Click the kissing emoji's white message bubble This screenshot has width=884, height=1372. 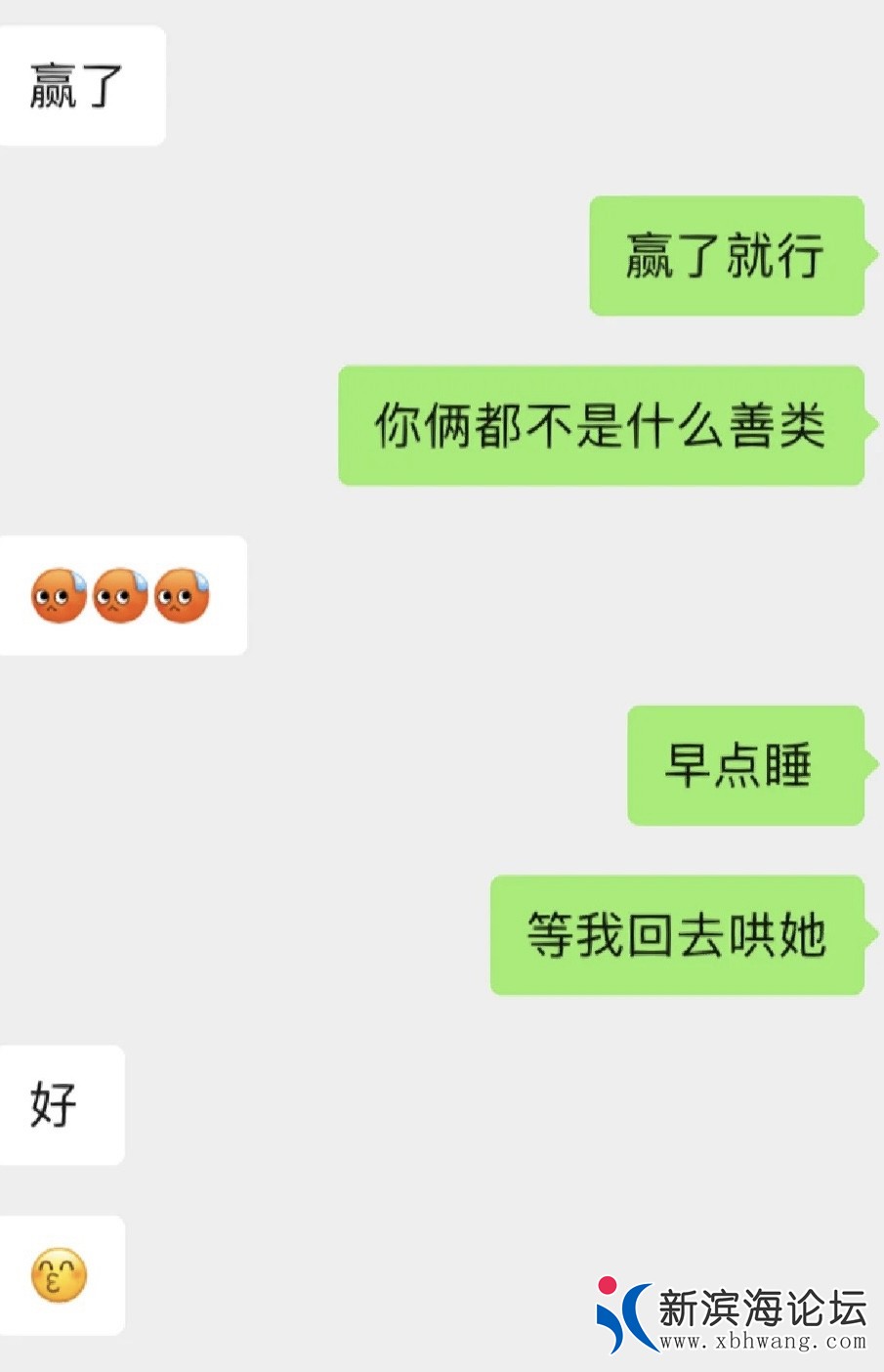click(62, 1275)
